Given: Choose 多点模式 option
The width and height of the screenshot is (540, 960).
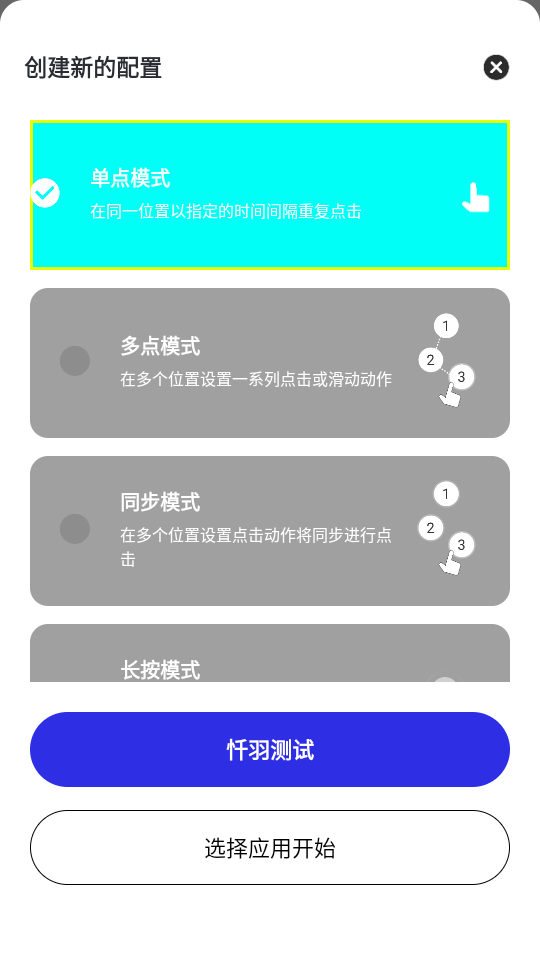Looking at the screenshot, I should click(x=270, y=363).
